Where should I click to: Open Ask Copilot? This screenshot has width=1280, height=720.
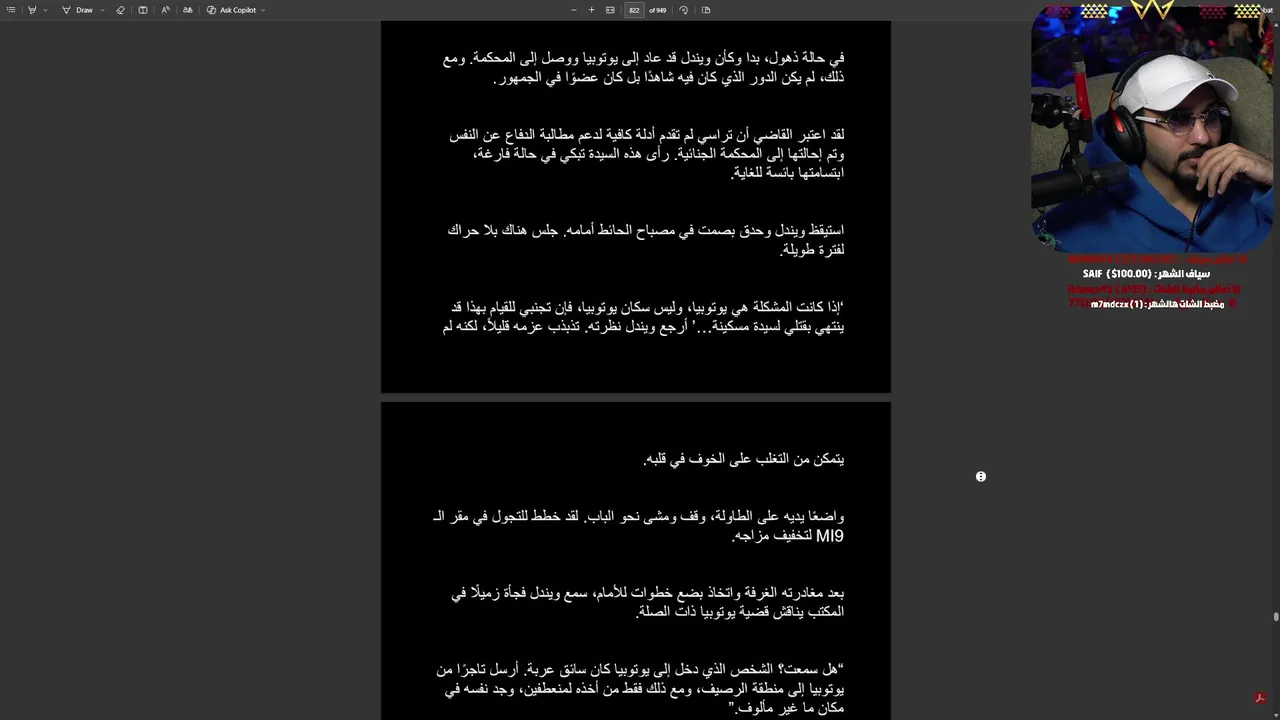click(x=231, y=10)
